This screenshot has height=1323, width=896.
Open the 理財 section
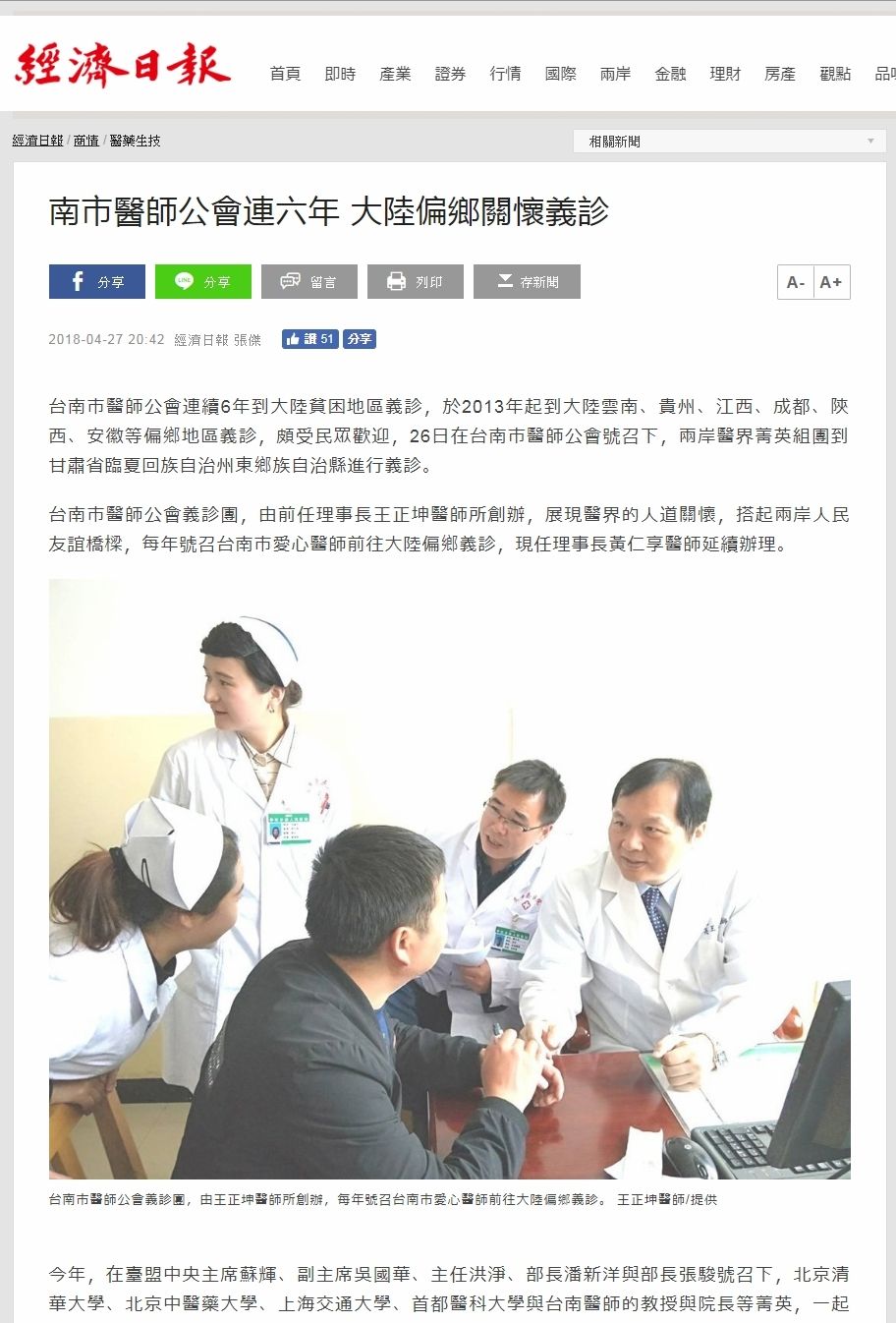[x=725, y=74]
